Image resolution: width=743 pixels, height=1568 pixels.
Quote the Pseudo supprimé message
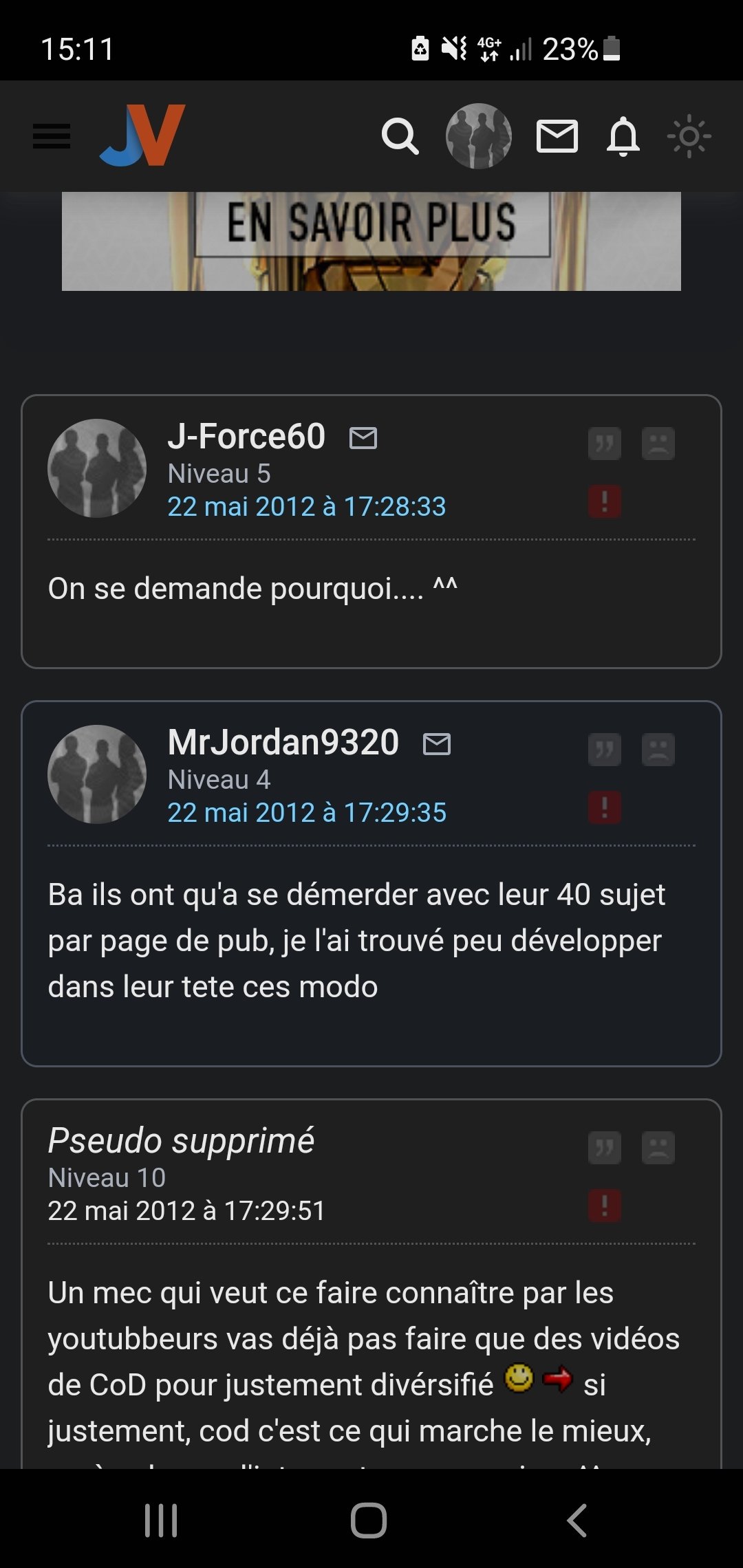605,1148
